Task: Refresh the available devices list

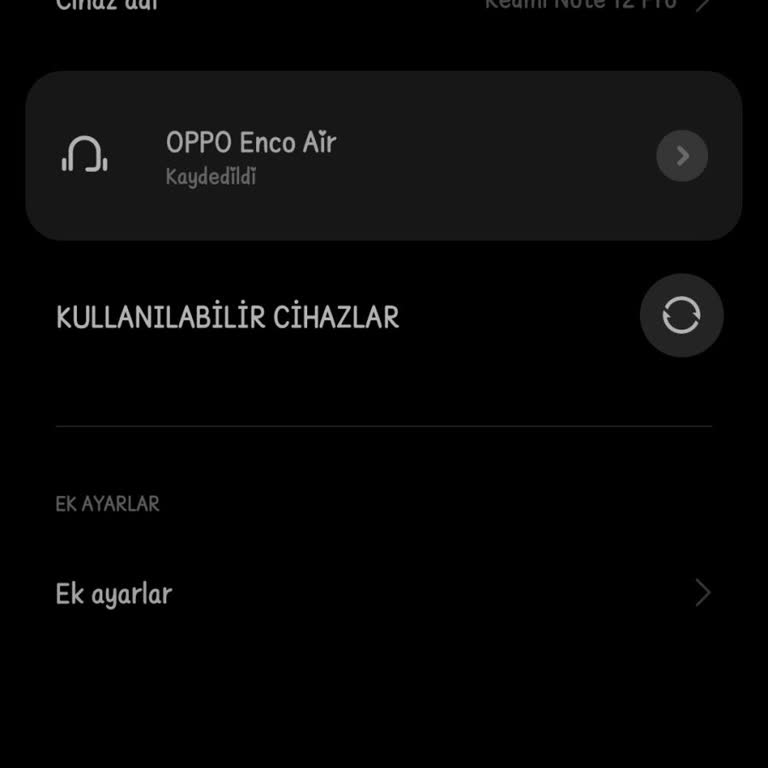Action: tap(681, 316)
